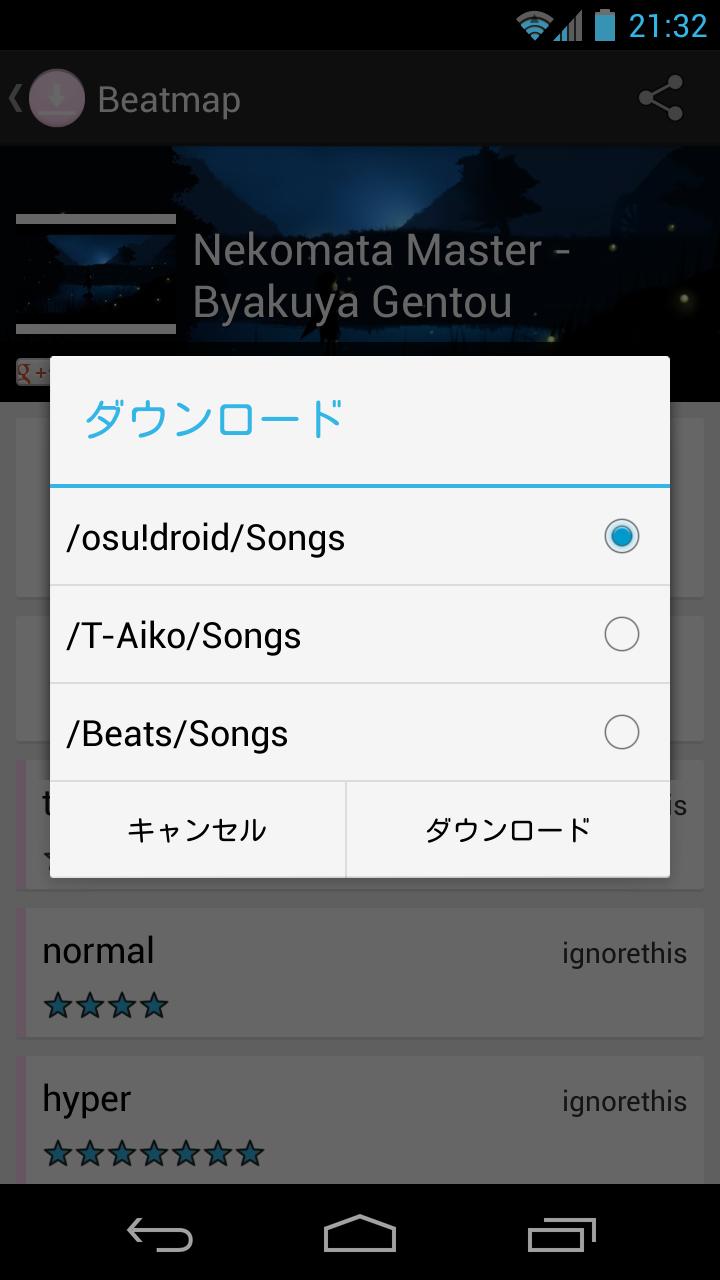Confirm with the ダウンロード button

pos(508,830)
